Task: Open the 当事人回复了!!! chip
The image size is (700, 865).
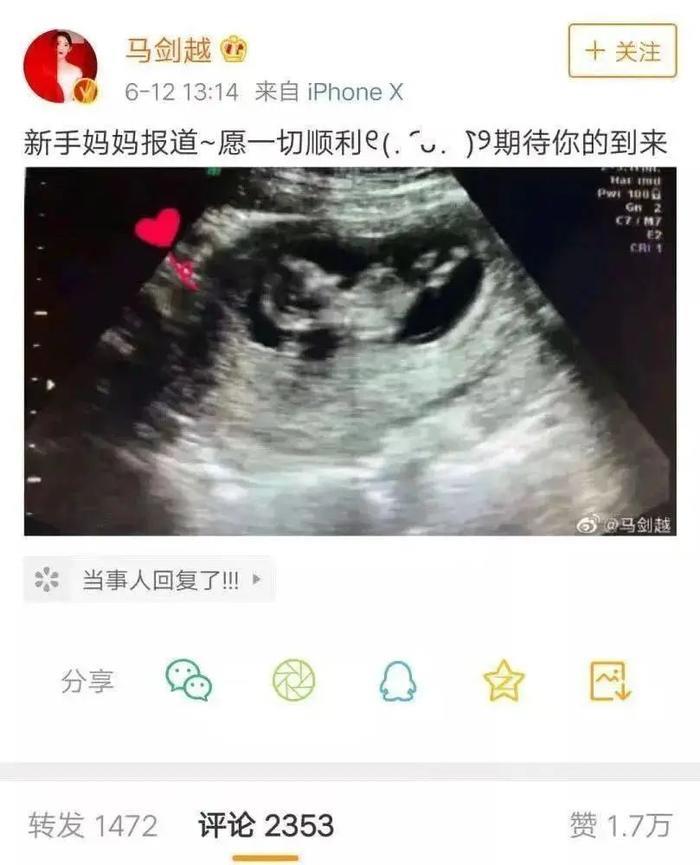Action: 149,580
